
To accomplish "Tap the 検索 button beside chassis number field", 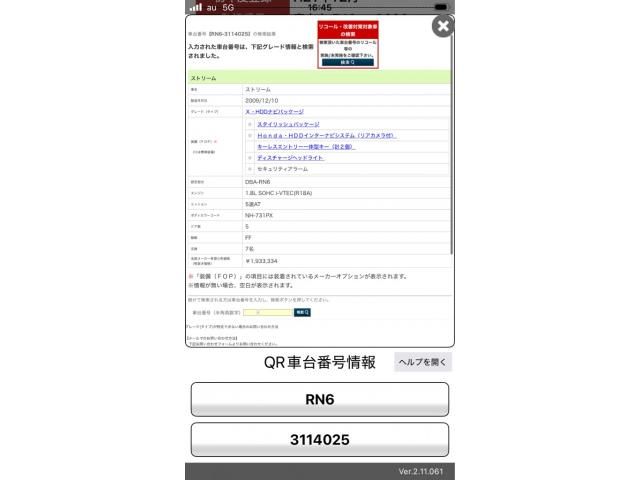I will pyautogui.click(x=302, y=312).
